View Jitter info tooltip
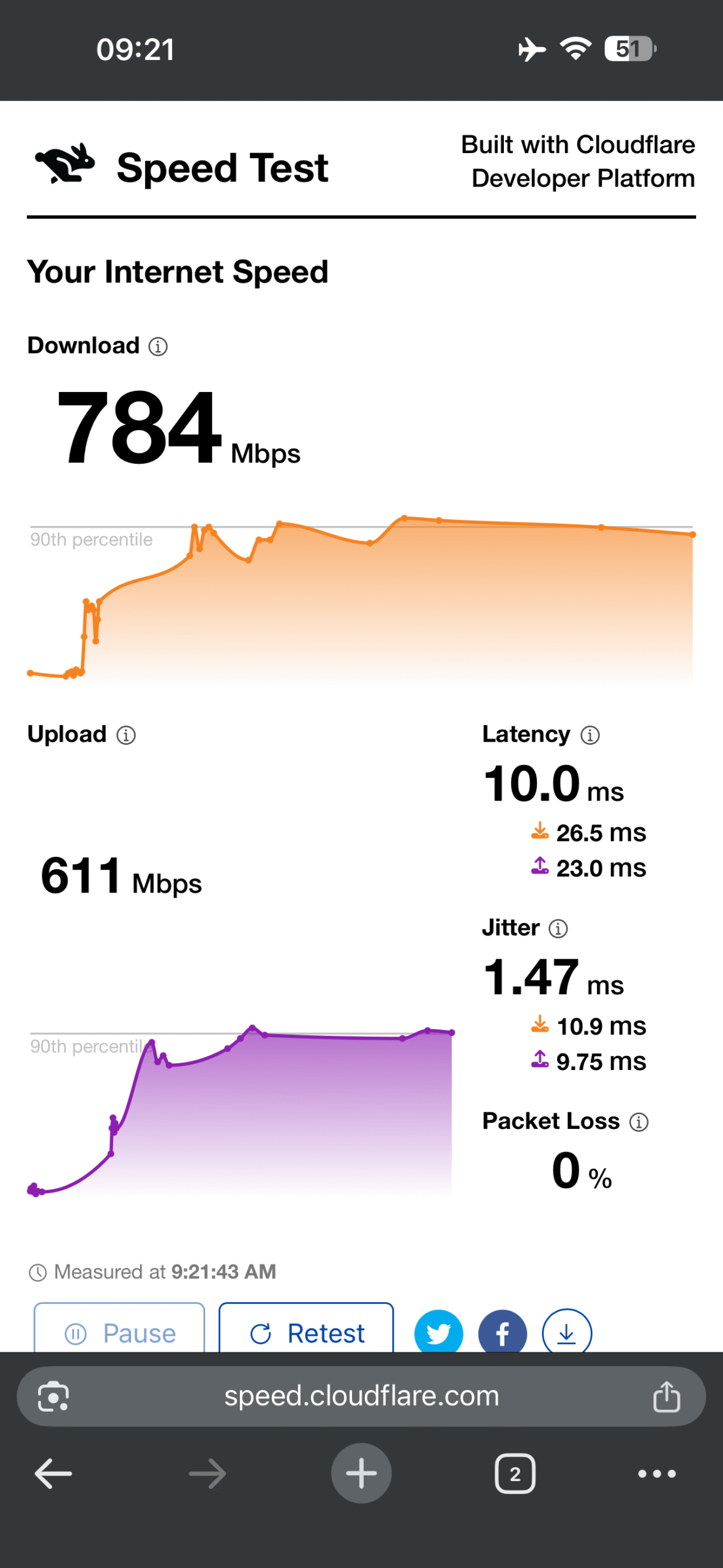This screenshot has height=1568, width=723. pyautogui.click(x=558, y=929)
